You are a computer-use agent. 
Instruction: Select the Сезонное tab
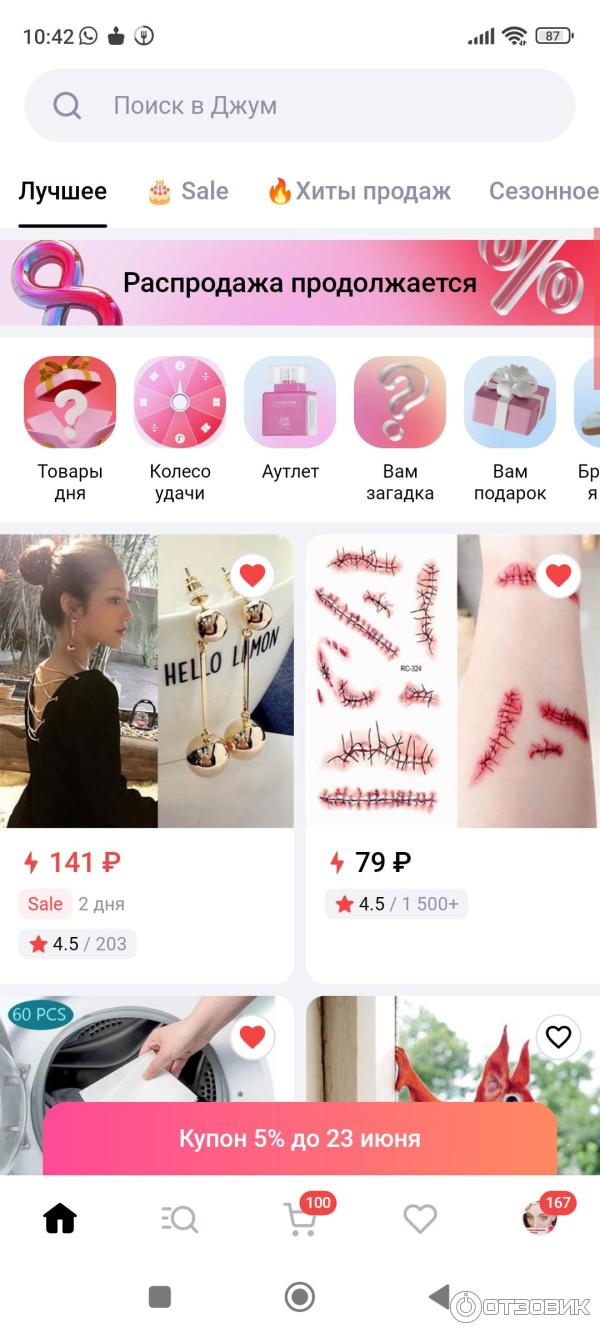point(543,191)
